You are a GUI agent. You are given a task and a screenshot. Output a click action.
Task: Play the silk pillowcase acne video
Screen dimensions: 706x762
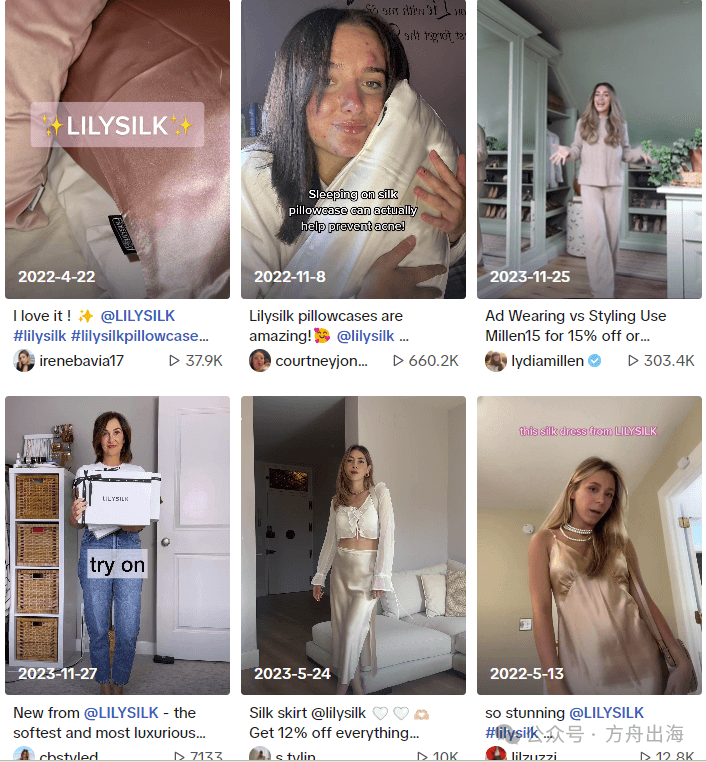click(x=353, y=150)
